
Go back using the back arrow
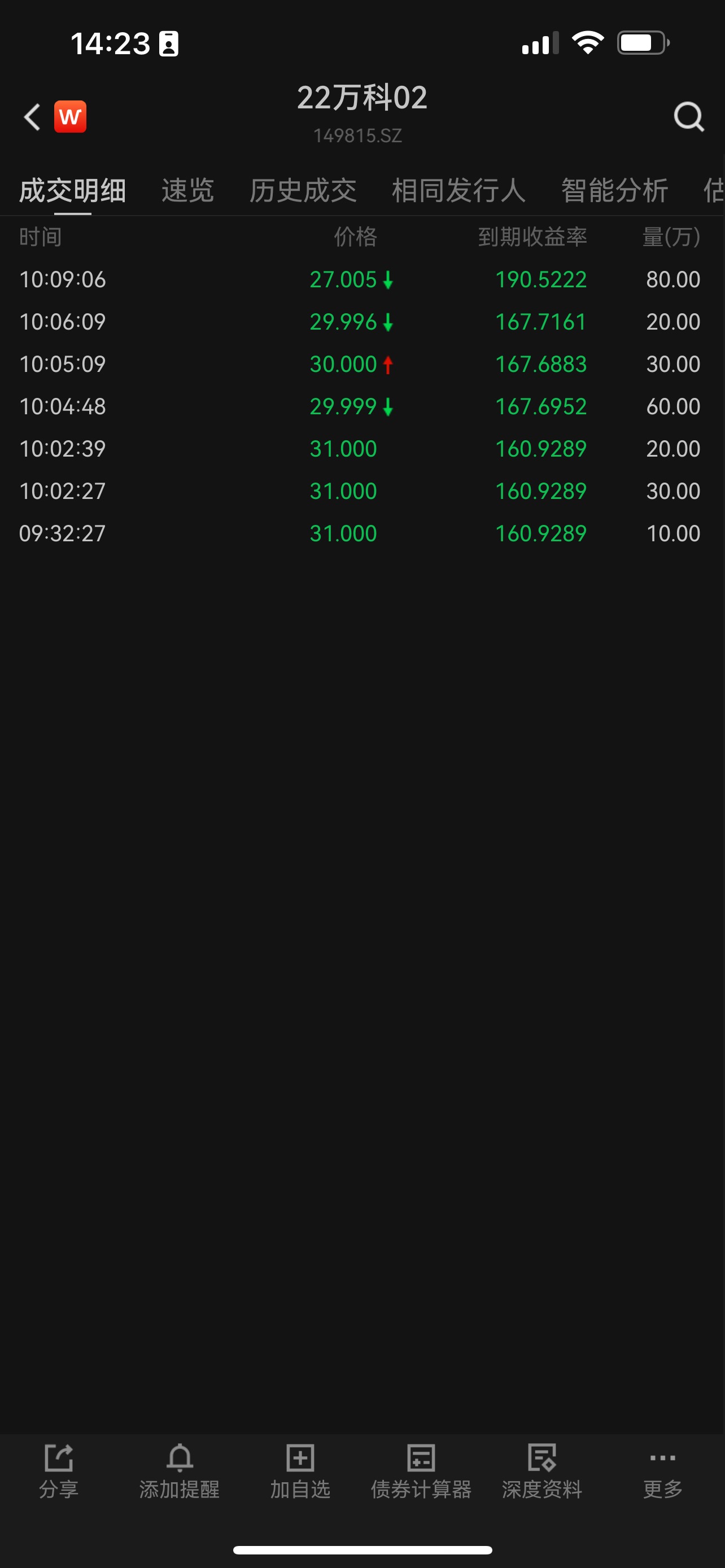pos(32,116)
